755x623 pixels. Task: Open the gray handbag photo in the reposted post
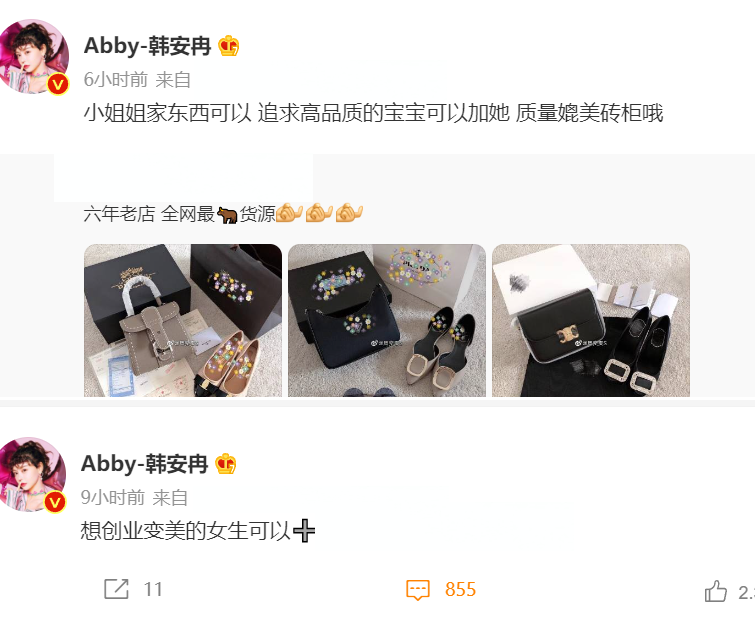click(182, 320)
